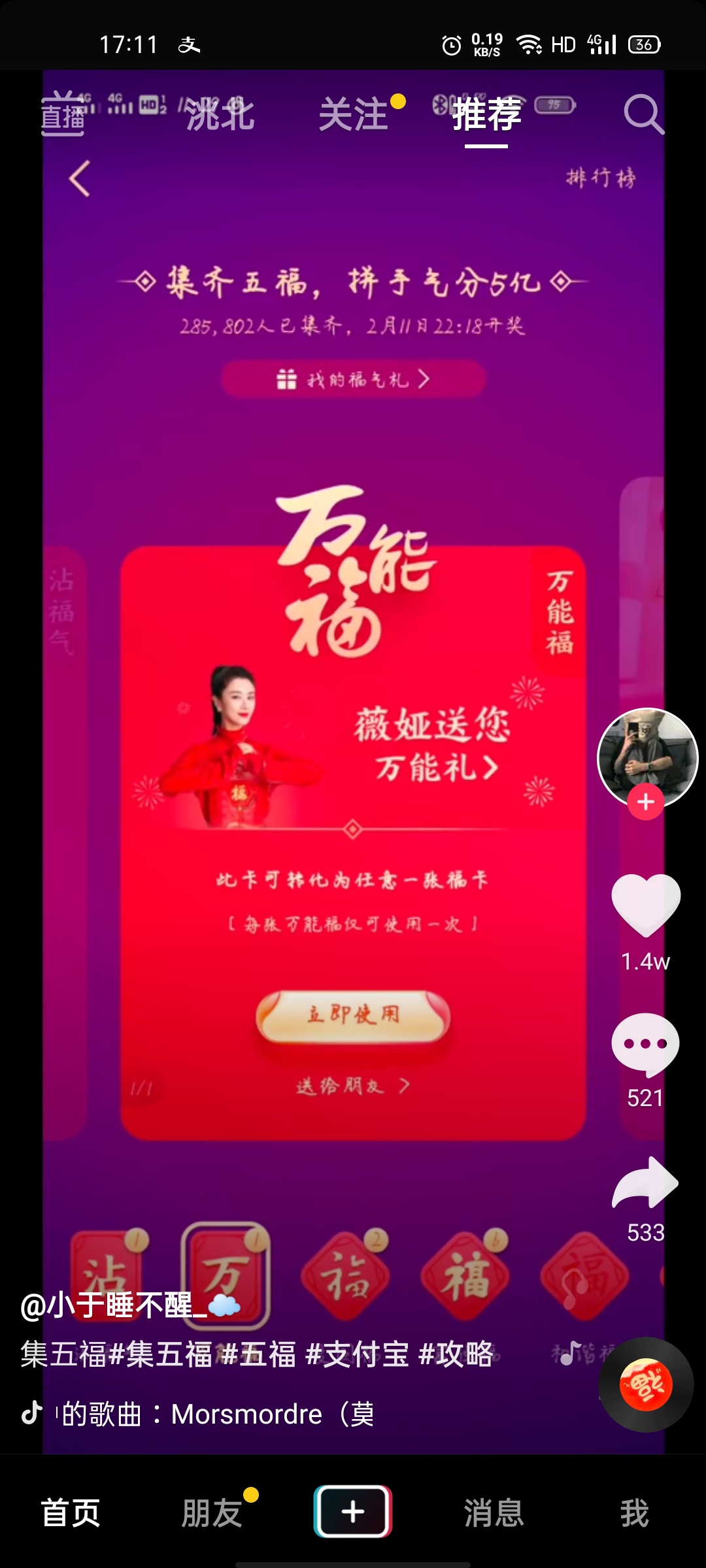
Task: Open the 直播 live icon
Action: (63, 114)
